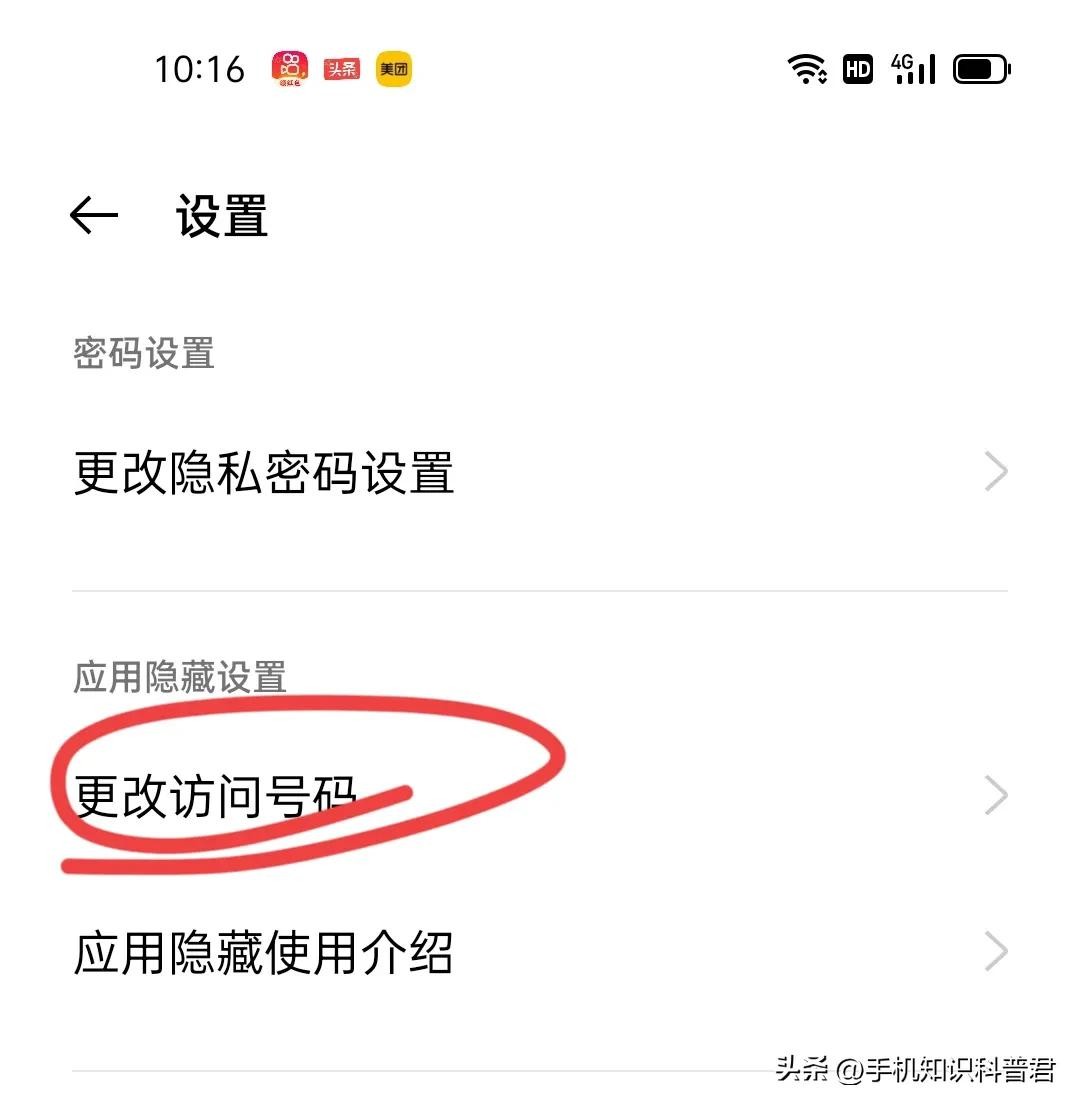Open 更改隐私密码设置 row
The height and width of the screenshot is (1107, 1080).
click(540, 472)
